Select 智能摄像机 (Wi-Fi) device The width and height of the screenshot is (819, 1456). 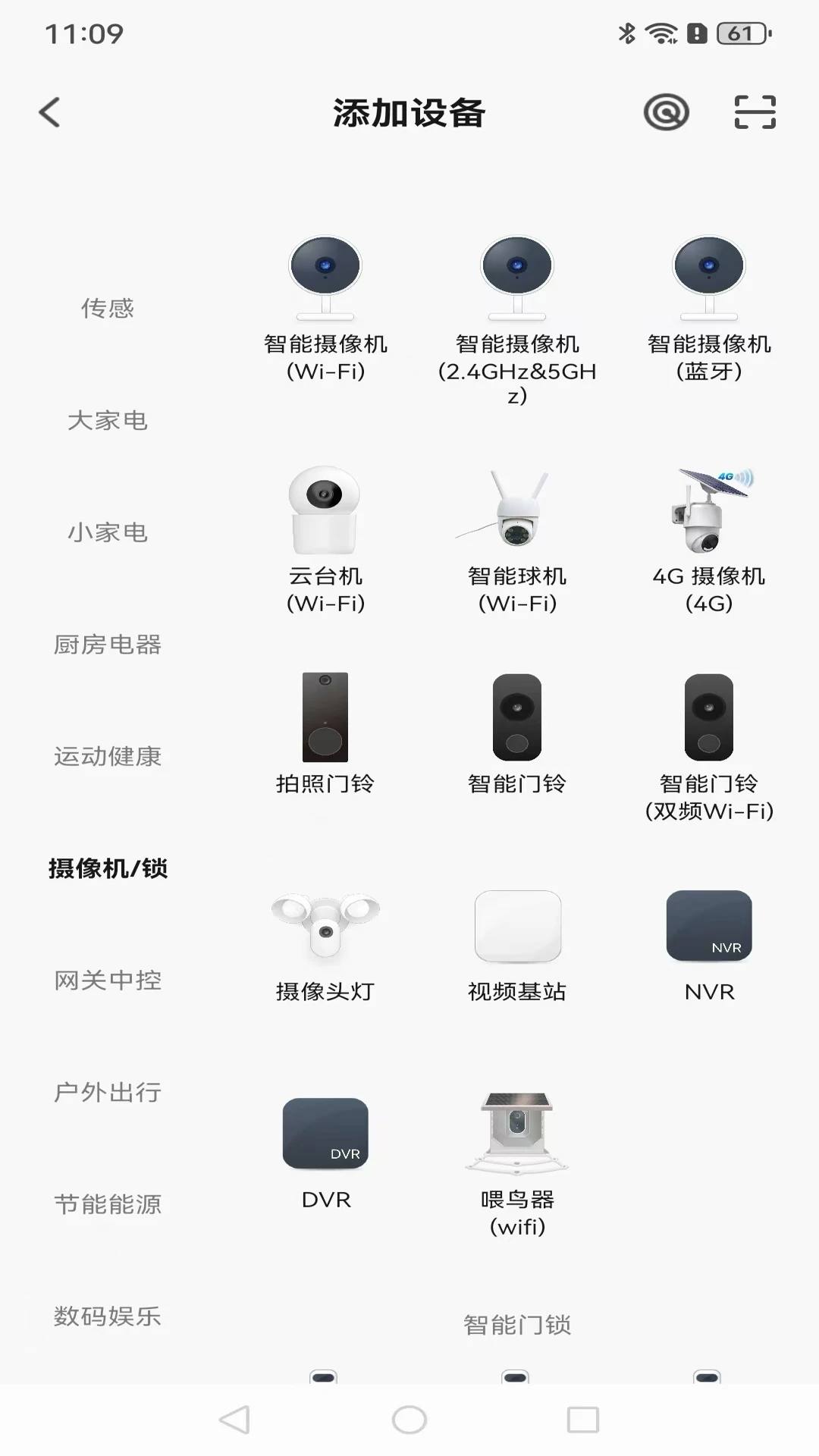[x=325, y=303]
